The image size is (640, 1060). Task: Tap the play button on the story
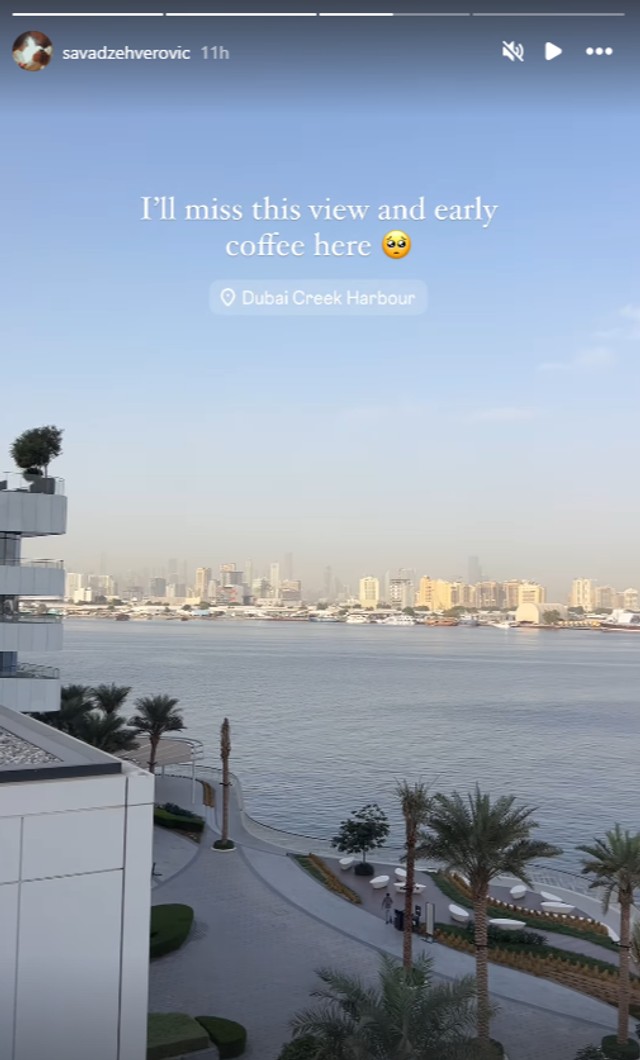point(553,51)
